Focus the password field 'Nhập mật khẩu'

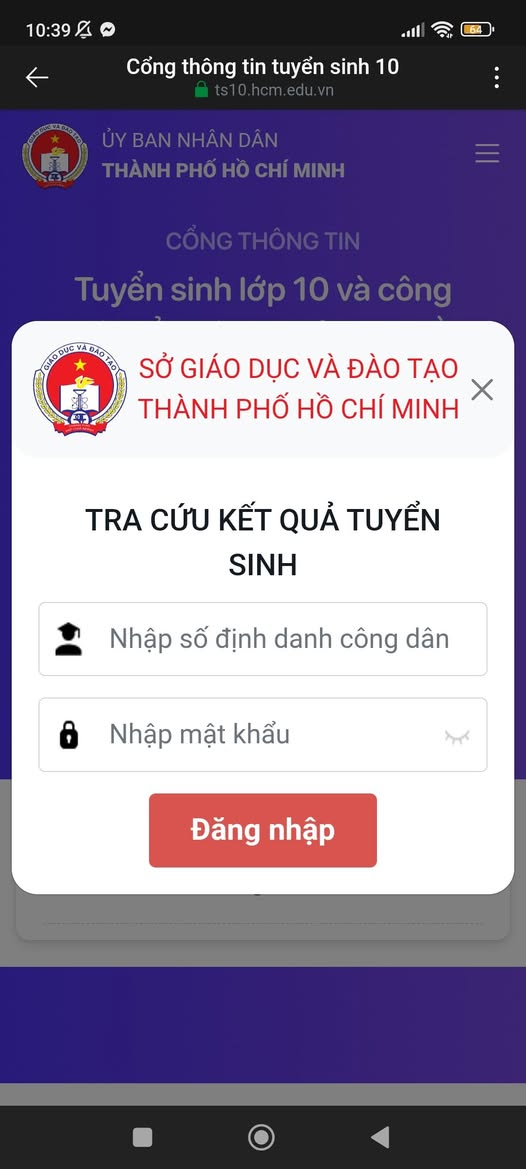[x=263, y=734]
